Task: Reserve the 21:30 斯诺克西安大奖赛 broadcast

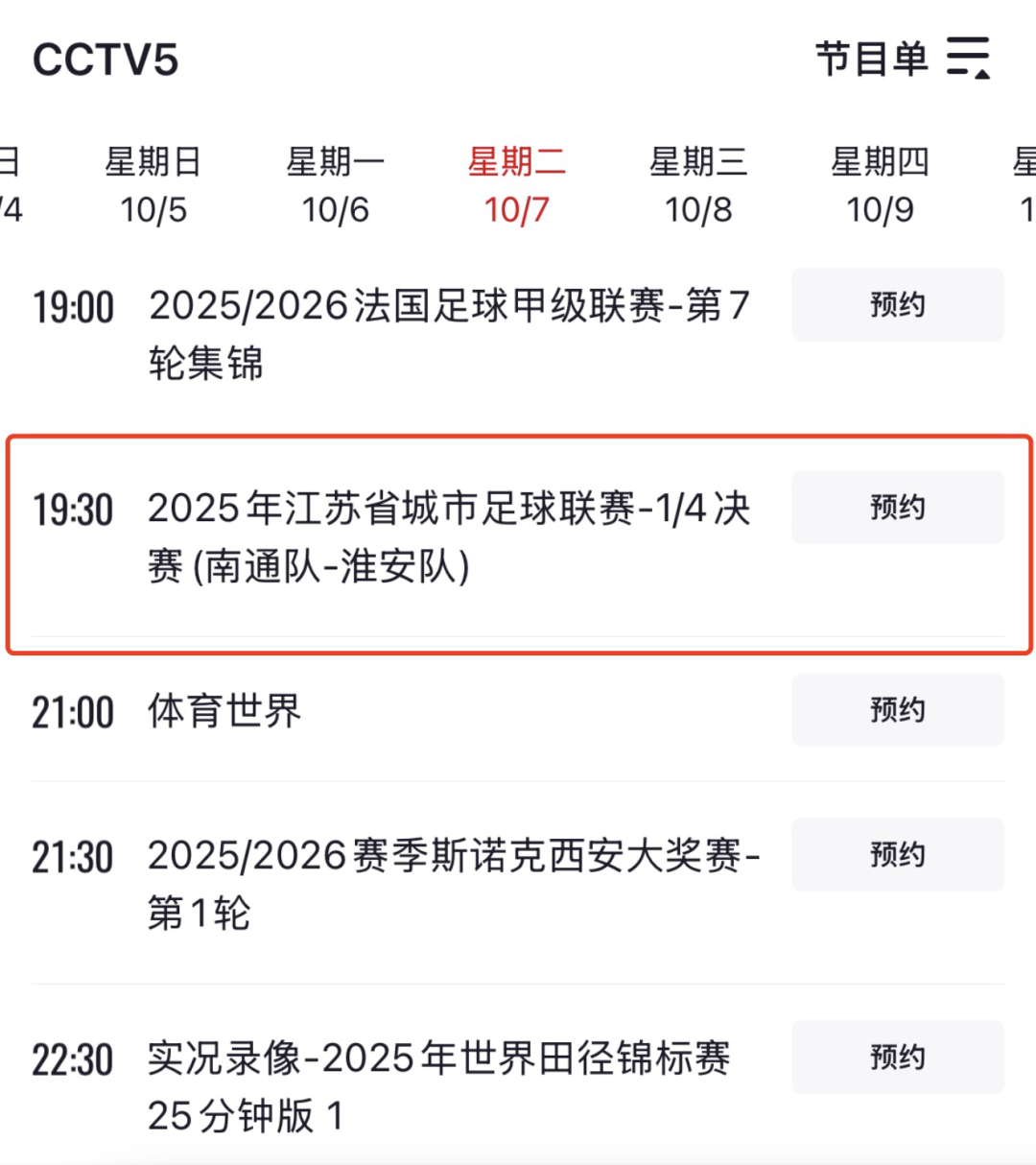Action: click(897, 855)
